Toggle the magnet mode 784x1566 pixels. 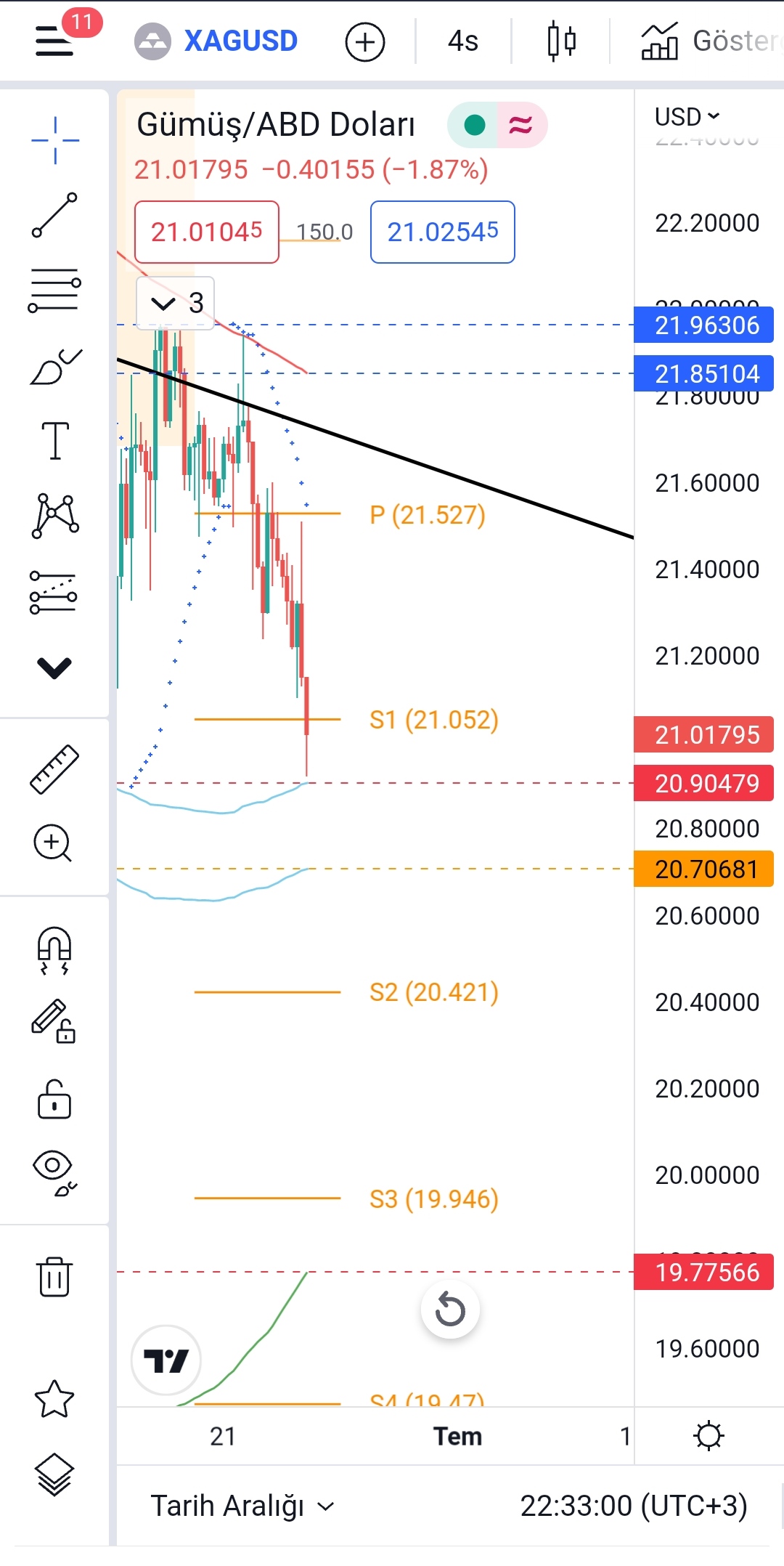[x=54, y=950]
